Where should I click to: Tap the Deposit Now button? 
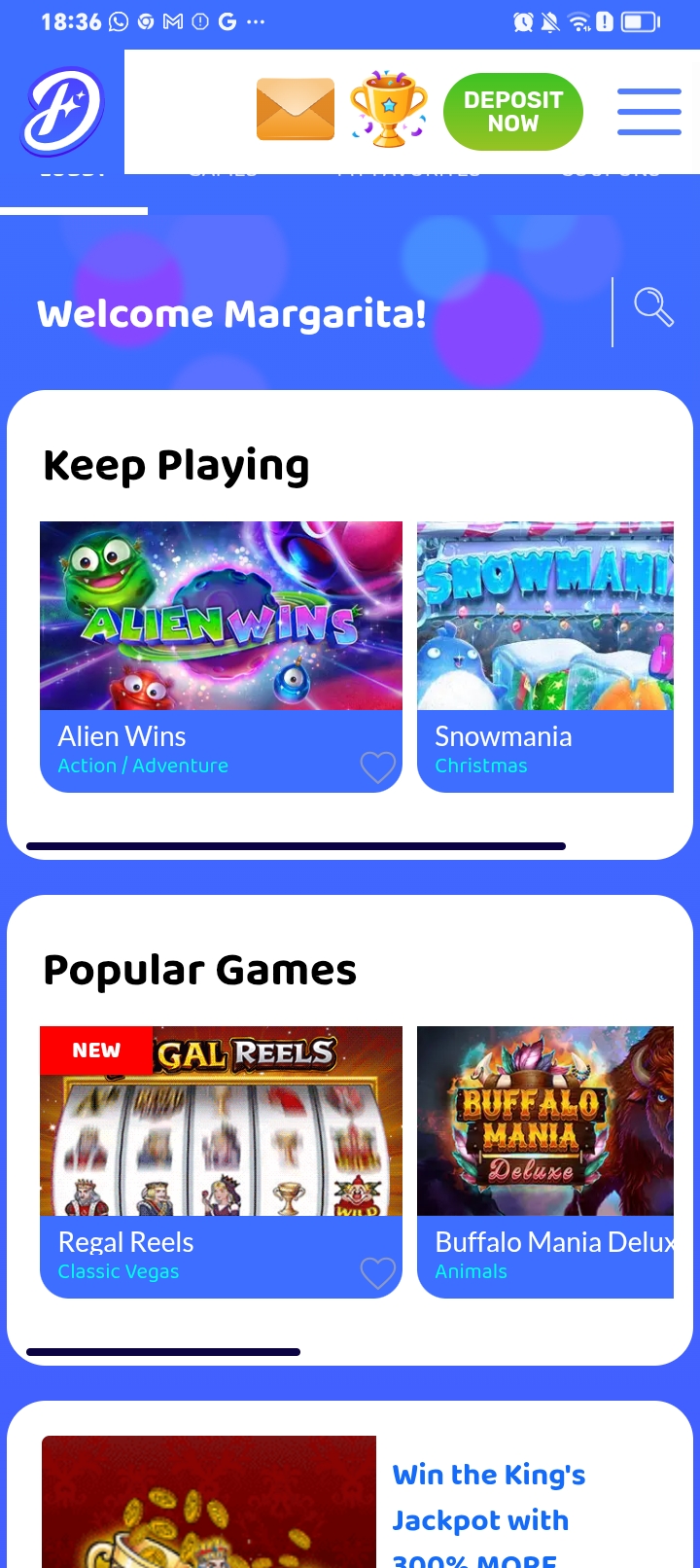(513, 112)
